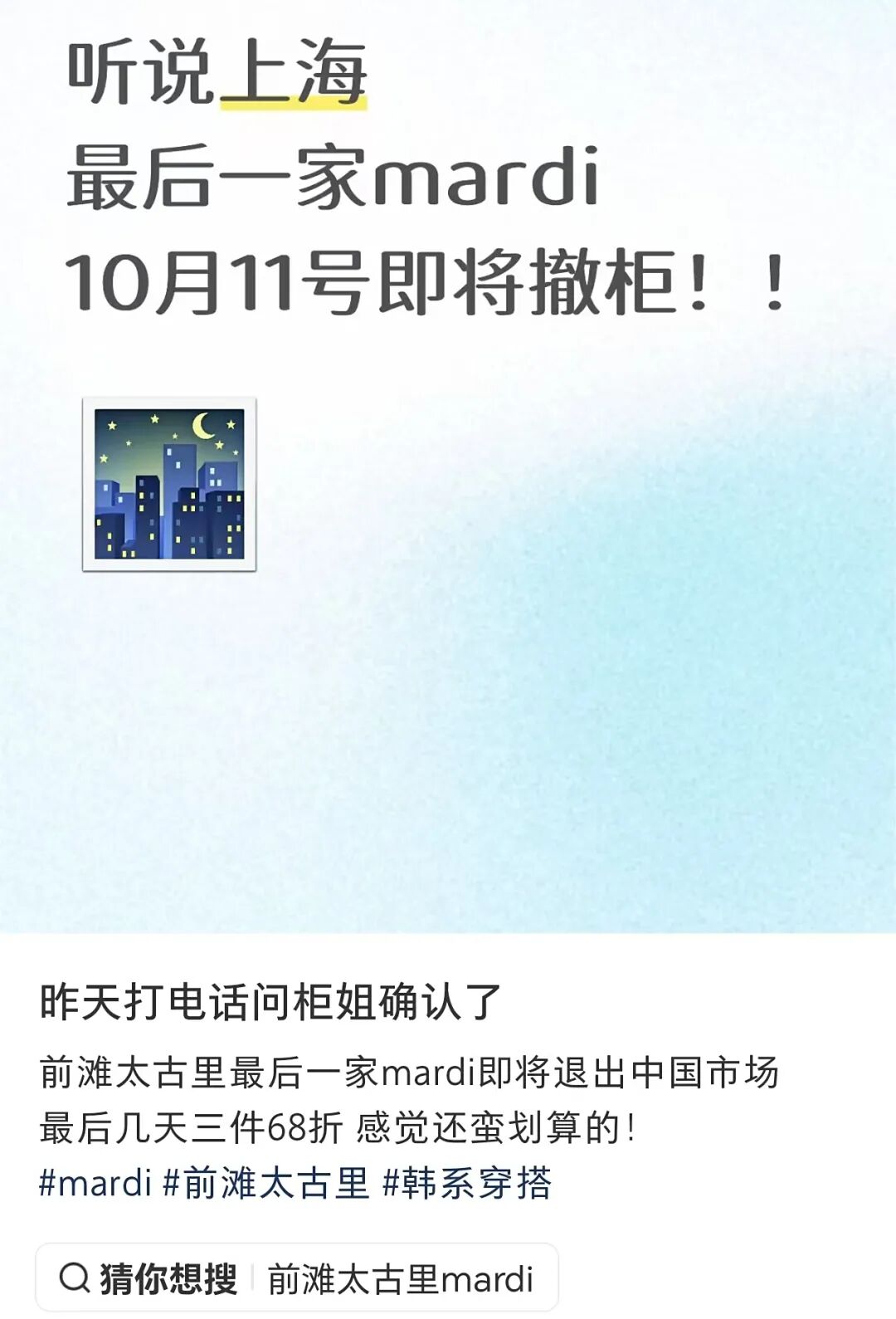
Task: Search the suggested term 前滩太古里mardi
Action: point(400,1279)
